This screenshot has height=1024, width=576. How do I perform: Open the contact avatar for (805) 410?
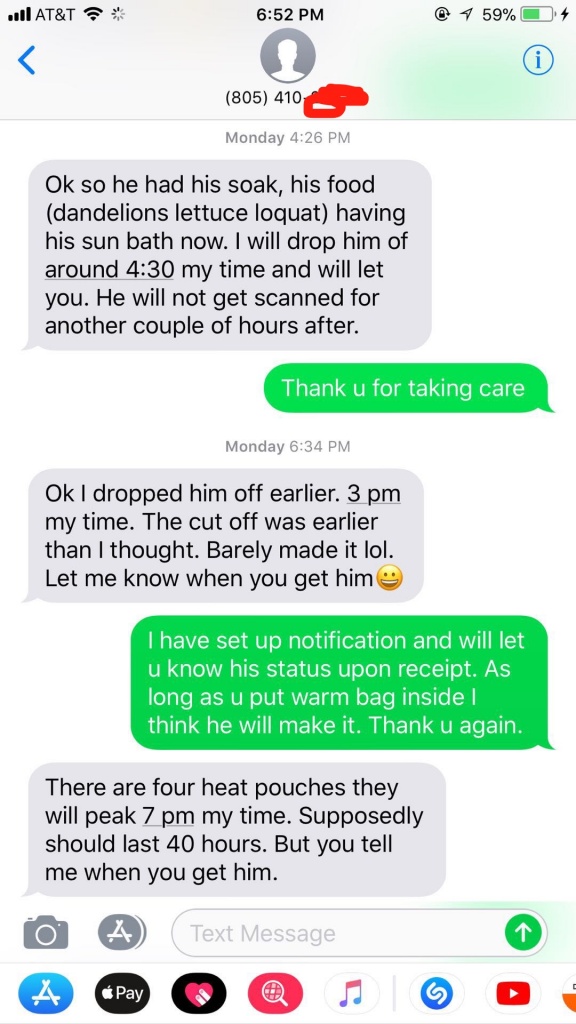tap(288, 56)
